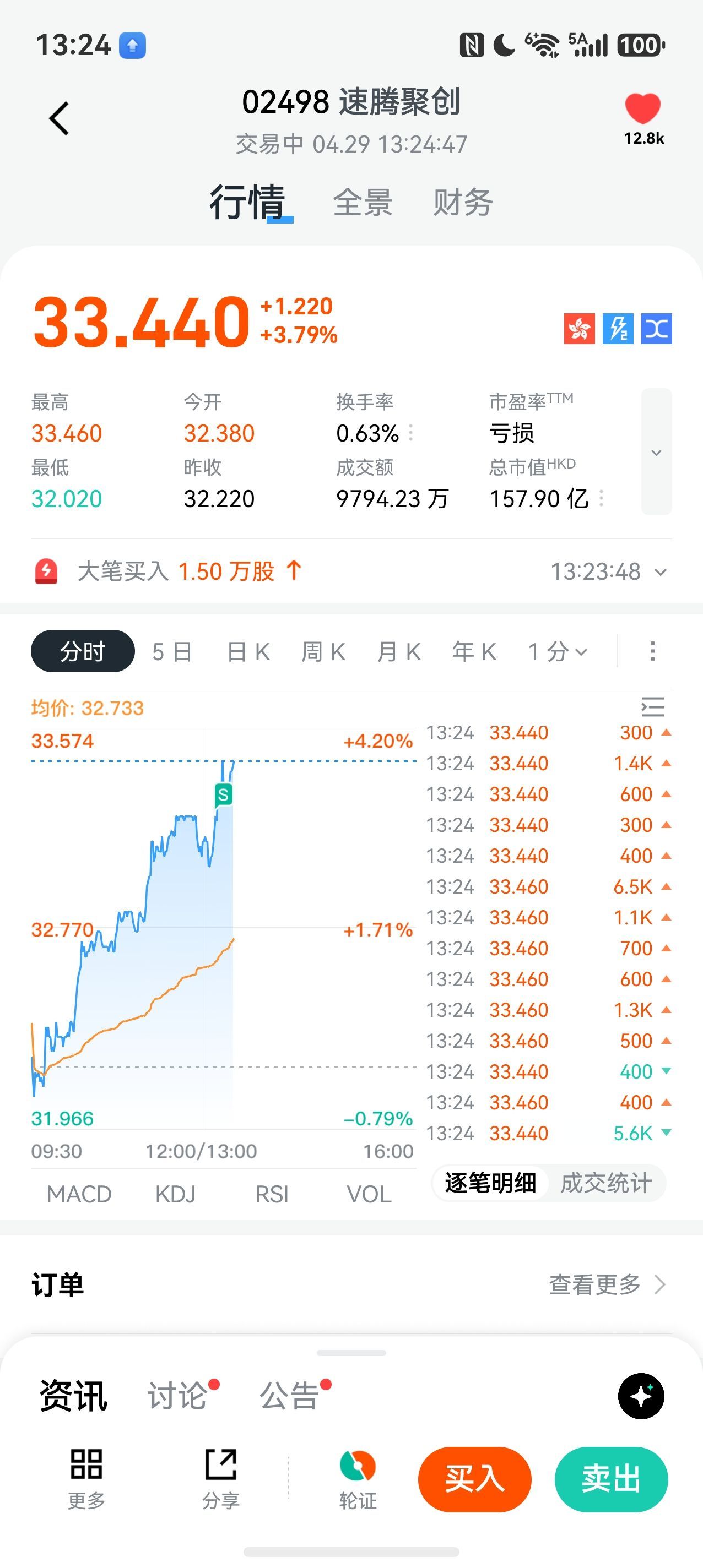The height and width of the screenshot is (1568, 703).
Task: Open the chart options three-dot menu
Action: [652, 651]
